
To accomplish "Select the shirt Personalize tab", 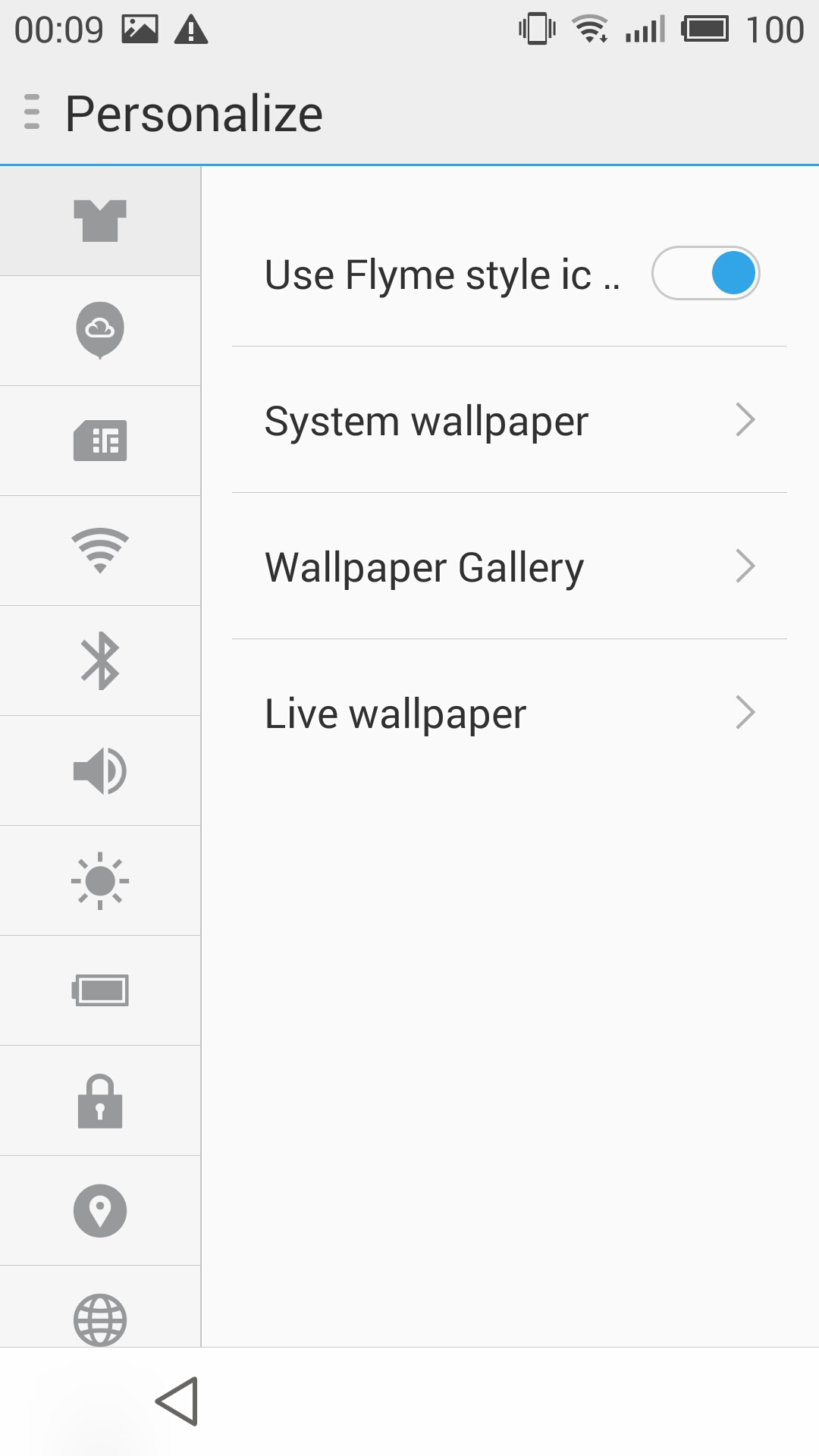I will (100, 221).
